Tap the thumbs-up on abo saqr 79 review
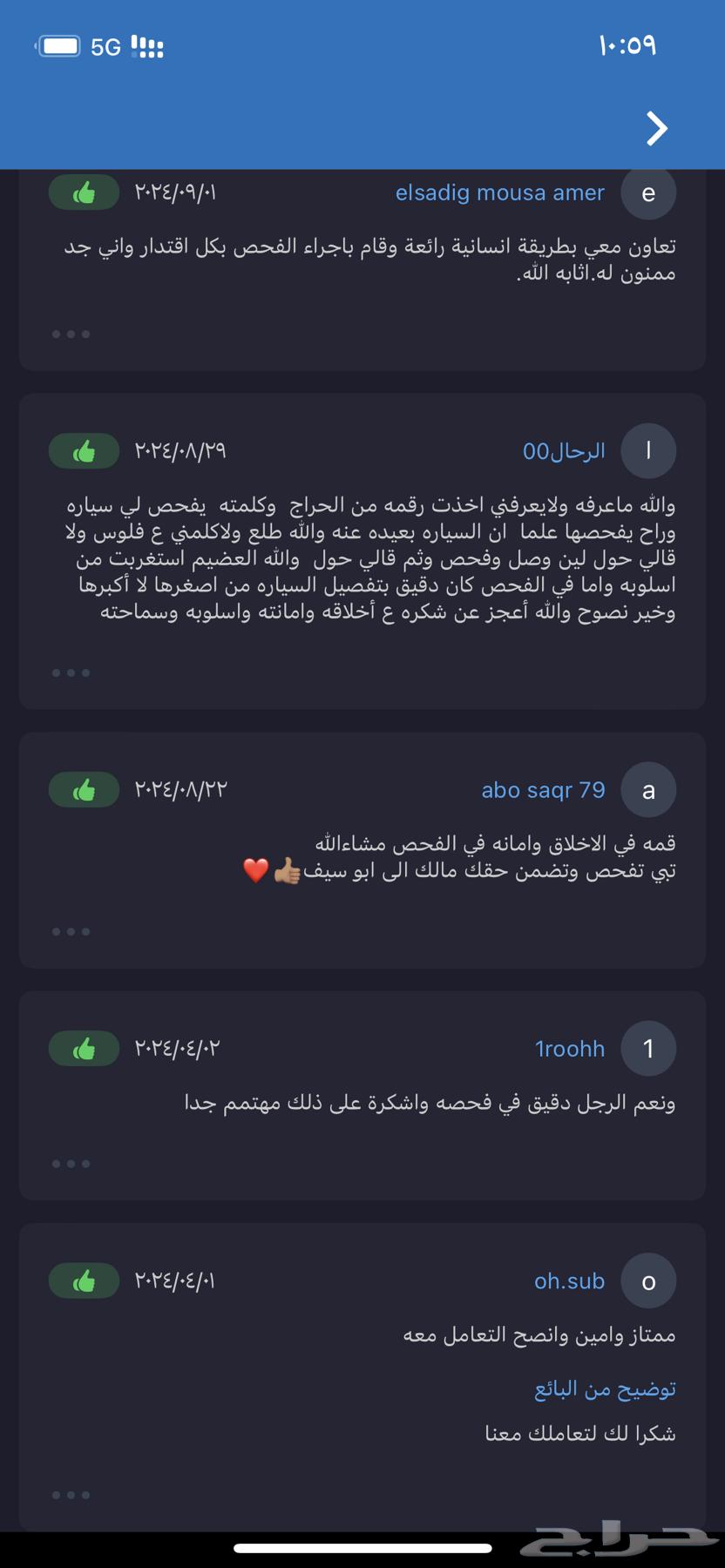Image resolution: width=725 pixels, height=1568 pixels. pyautogui.click(x=84, y=788)
